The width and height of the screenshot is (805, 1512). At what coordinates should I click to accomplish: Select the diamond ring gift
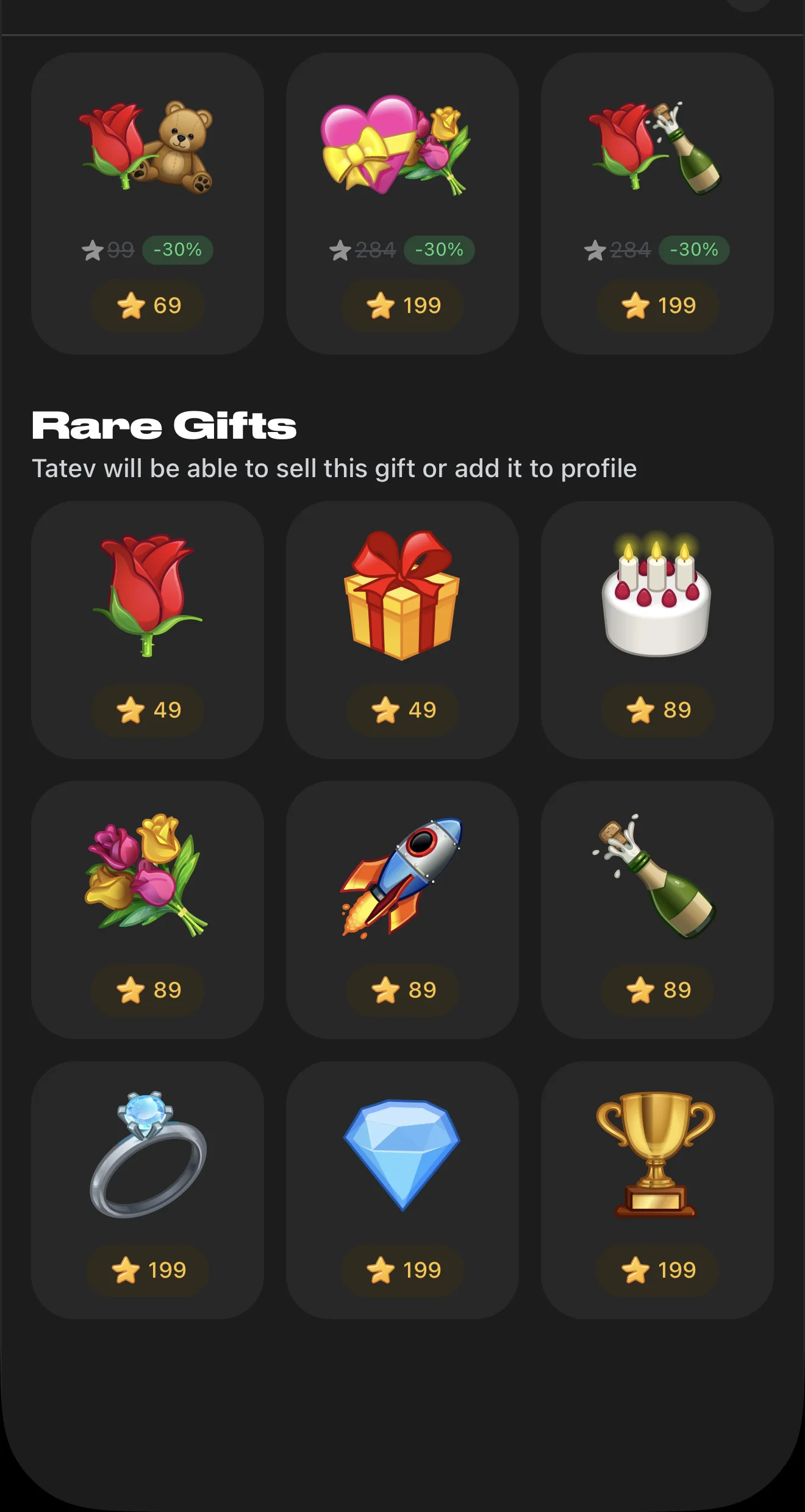pyautogui.click(x=148, y=1190)
